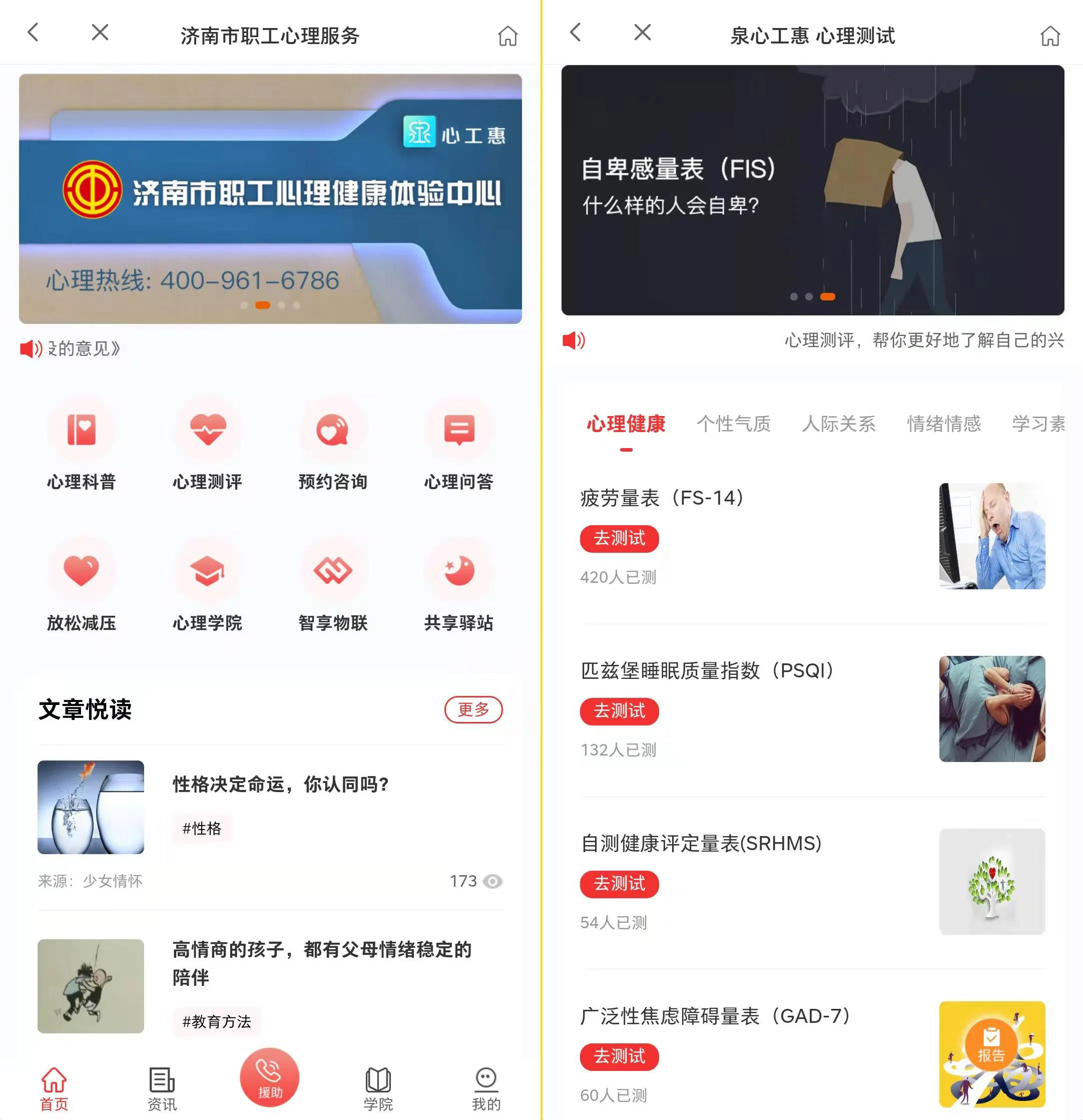The image size is (1083, 1120).
Task: Switch to the 资讯 tab
Action: [162, 1089]
